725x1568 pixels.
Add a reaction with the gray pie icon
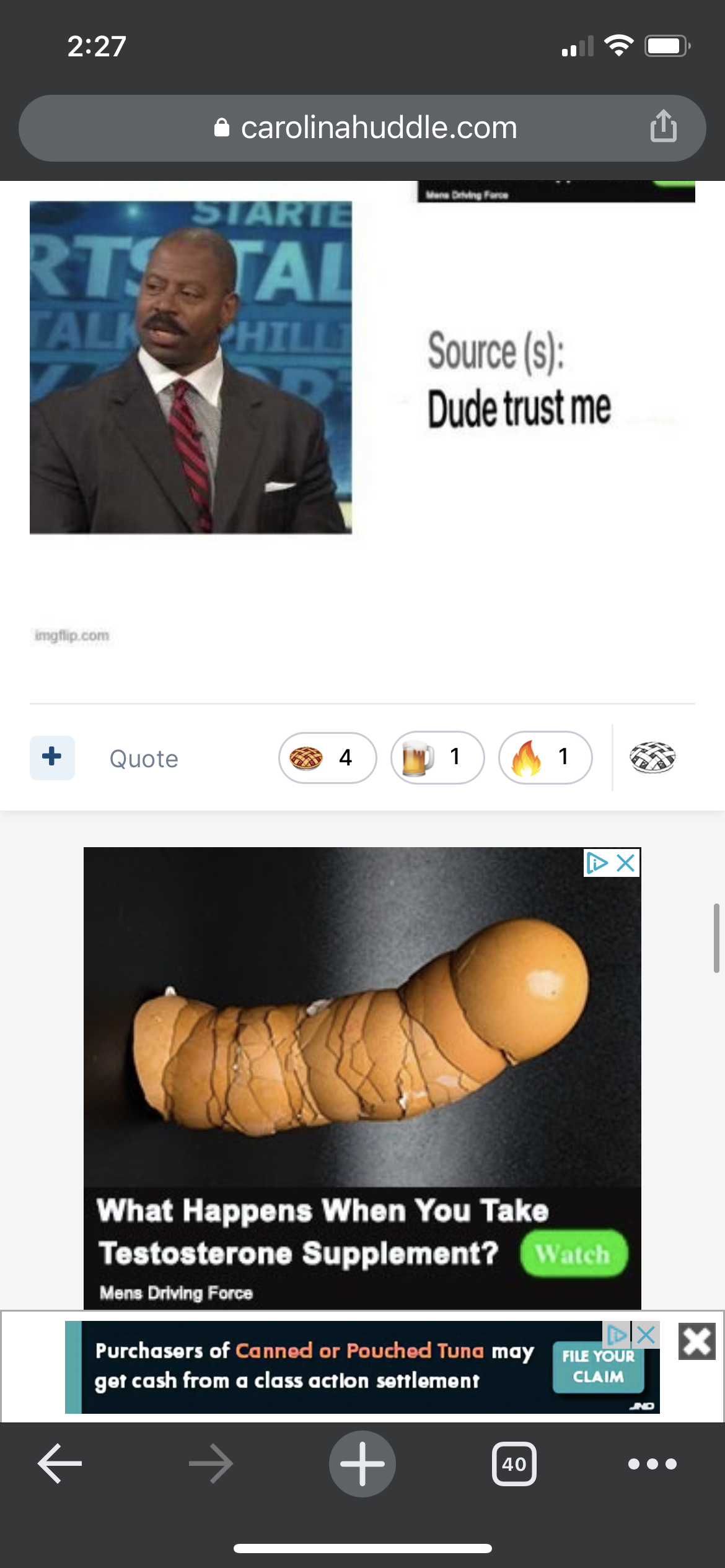click(x=652, y=757)
